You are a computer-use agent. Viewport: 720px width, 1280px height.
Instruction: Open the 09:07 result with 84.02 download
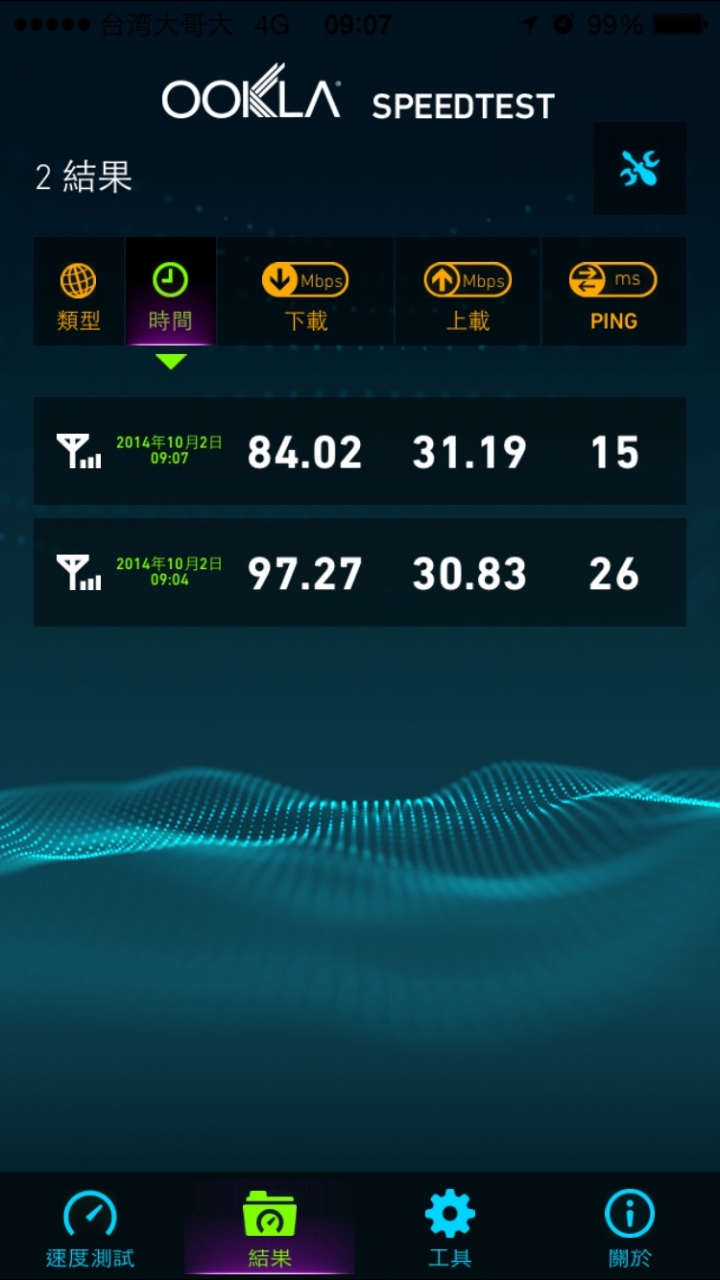coord(360,451)
